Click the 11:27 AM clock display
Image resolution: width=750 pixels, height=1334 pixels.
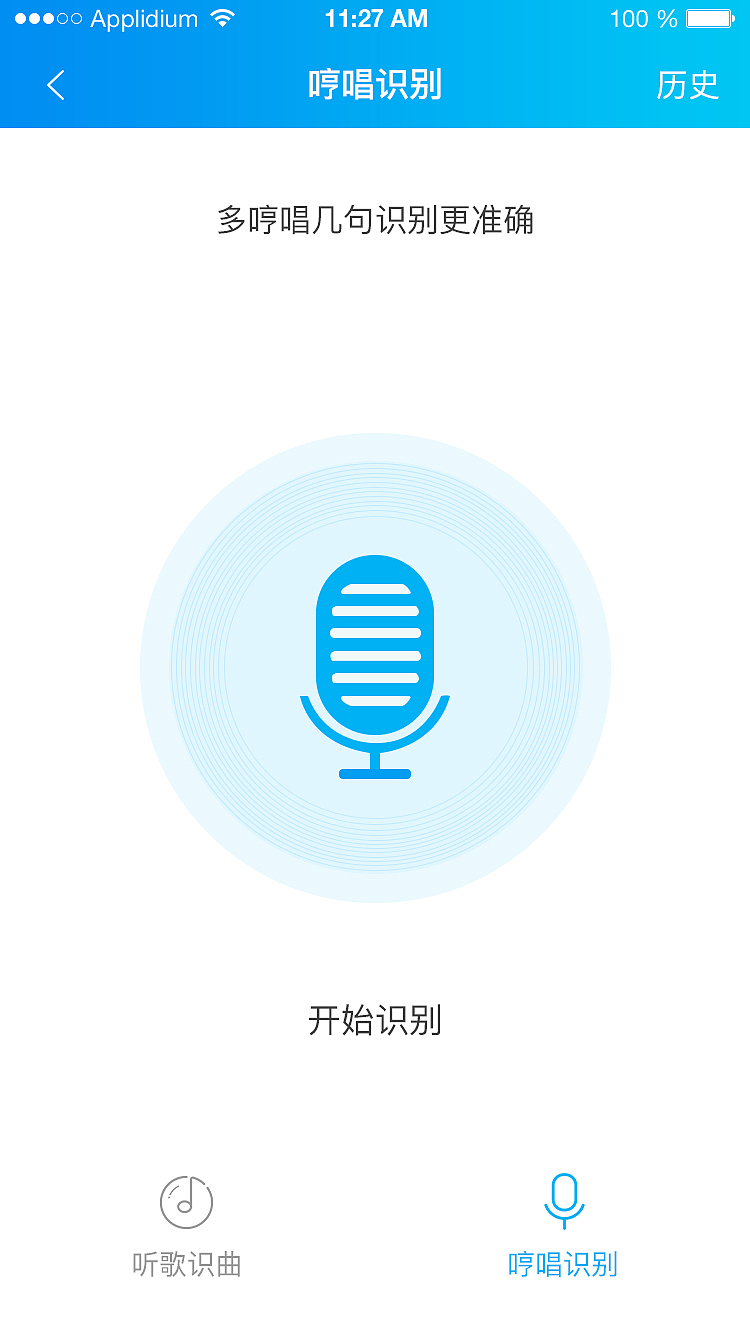(374, 17)
